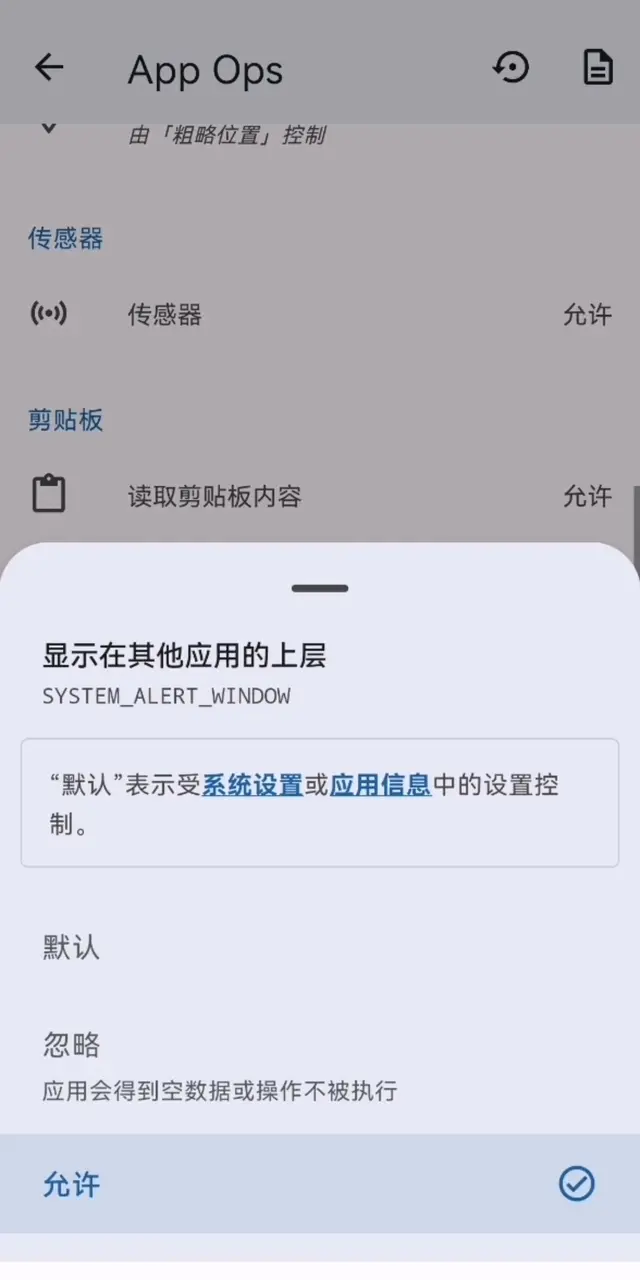
Task: Tap the bottom sheet drag handle
Action: 320,588
